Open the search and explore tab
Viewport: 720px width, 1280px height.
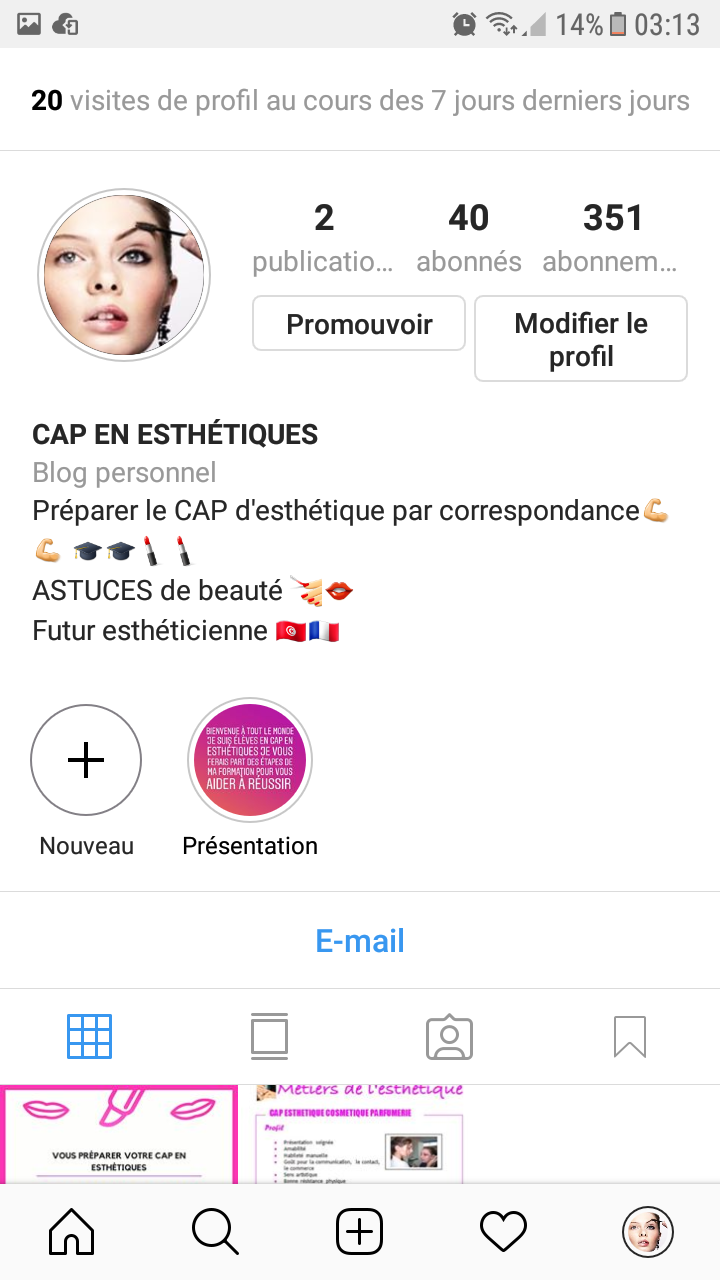(216, 1232)
